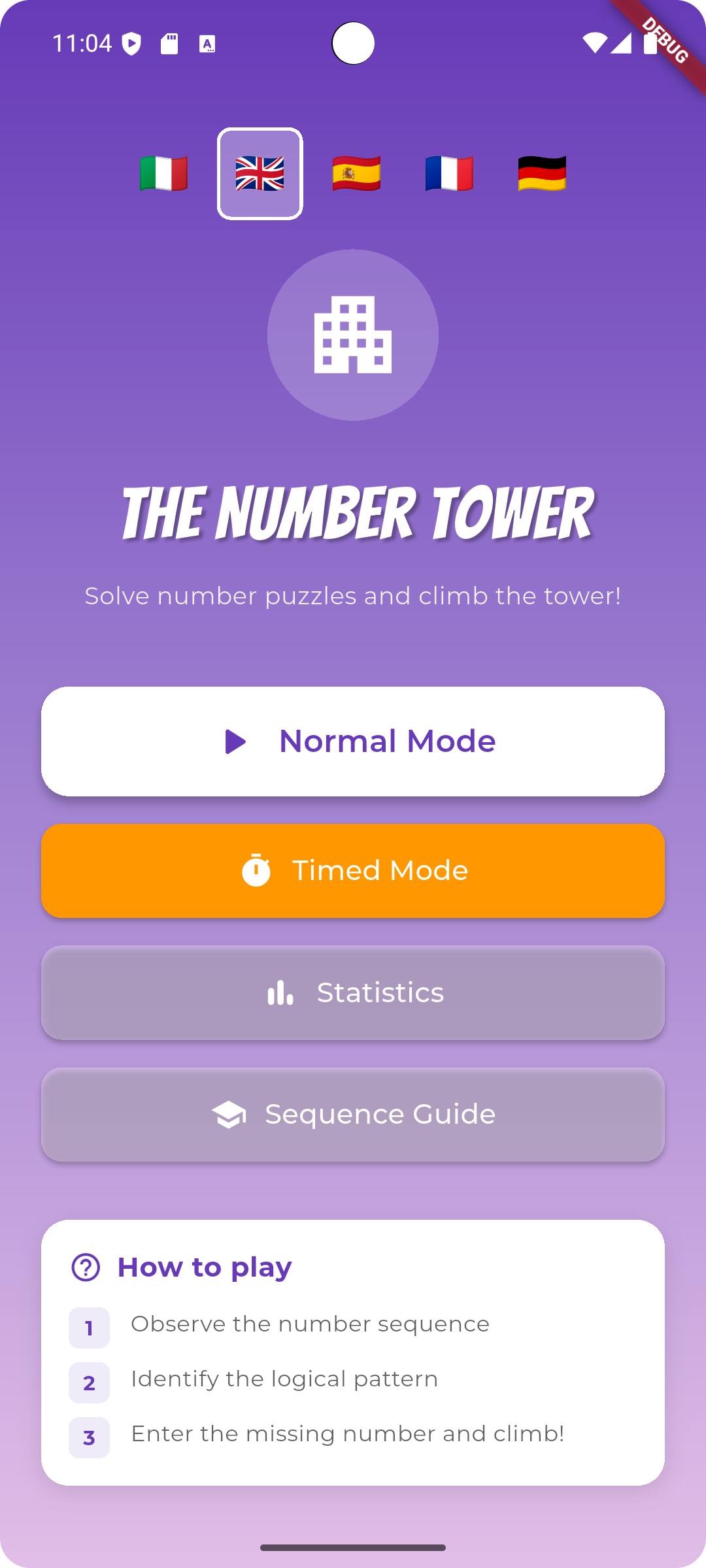Choose the German flag language option

pos(540,174)
